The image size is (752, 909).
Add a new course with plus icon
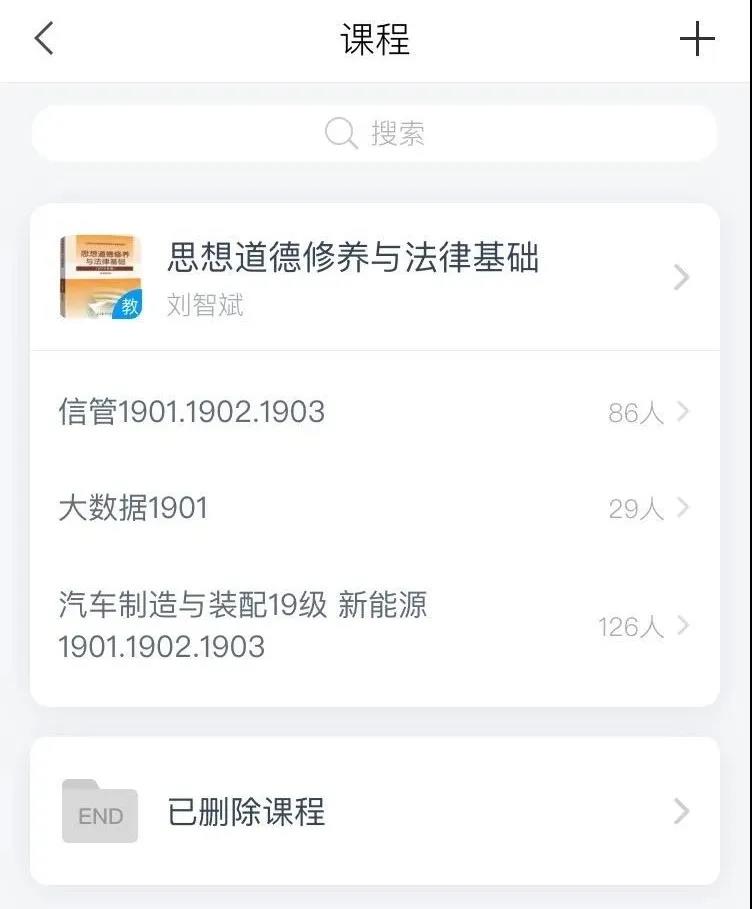pyautogui.click(x=696, y=40)
